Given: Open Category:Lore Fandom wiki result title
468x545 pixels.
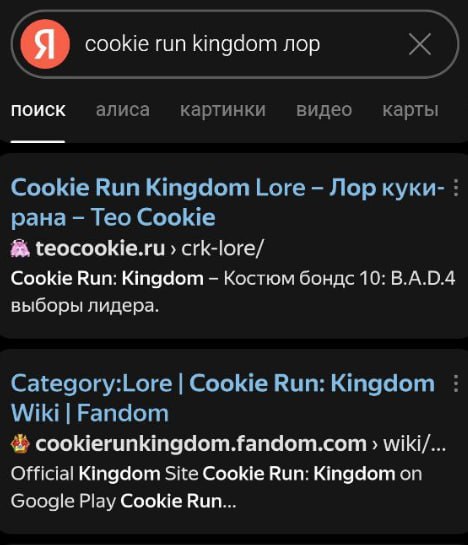Looking at the screenshot, I should coord(223,398).
